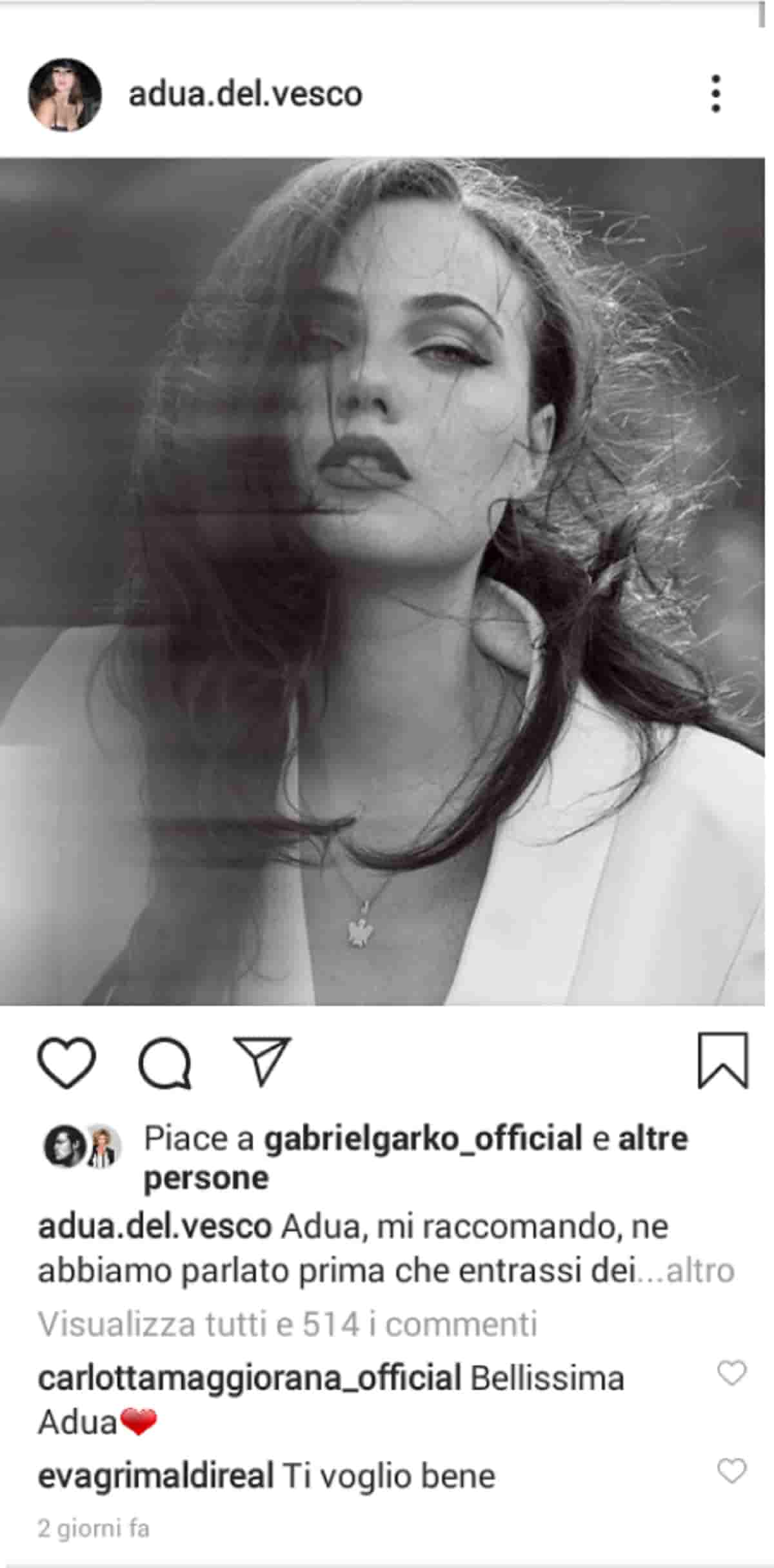Like evagrimaldireal's Ti voglio bene comment

pyautogui.click(x=731, y=1471)
